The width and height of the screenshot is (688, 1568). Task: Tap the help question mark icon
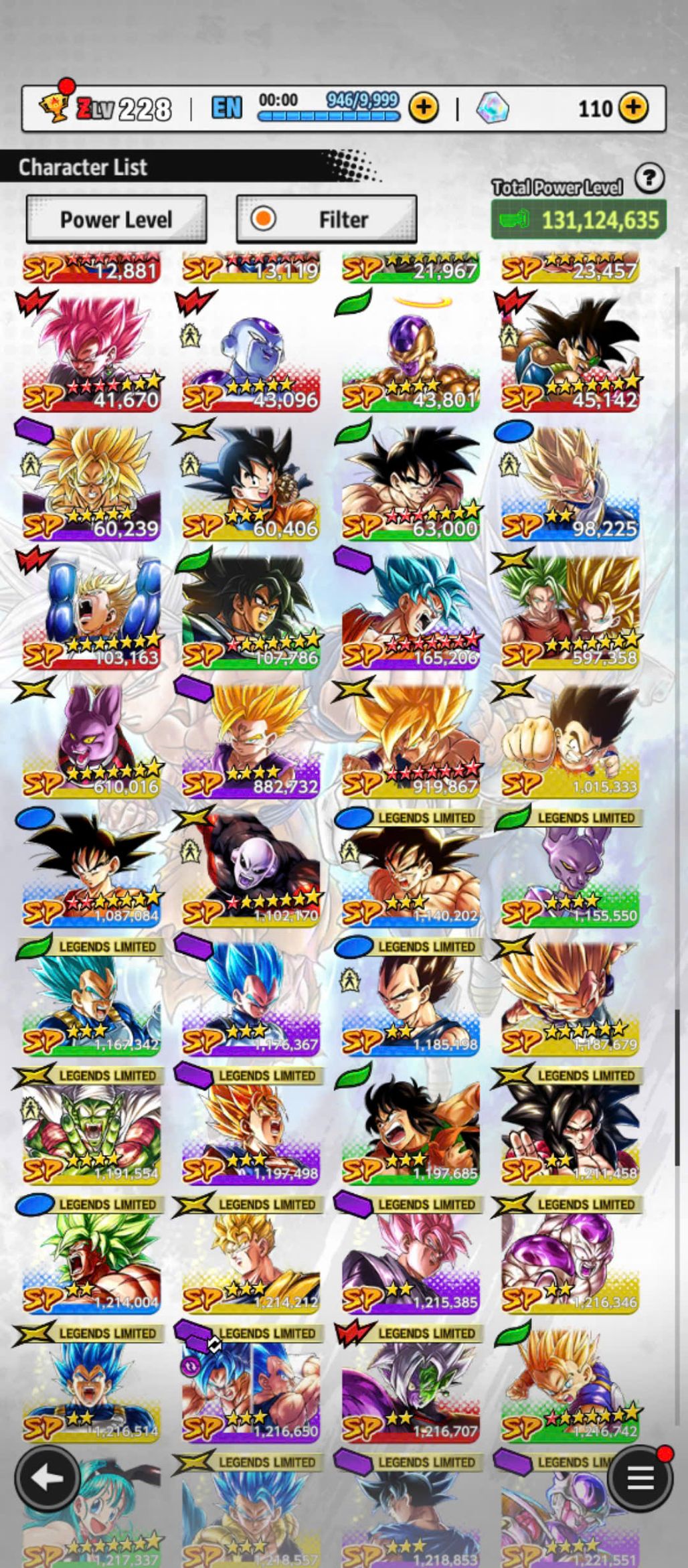(x=649, y=179)
